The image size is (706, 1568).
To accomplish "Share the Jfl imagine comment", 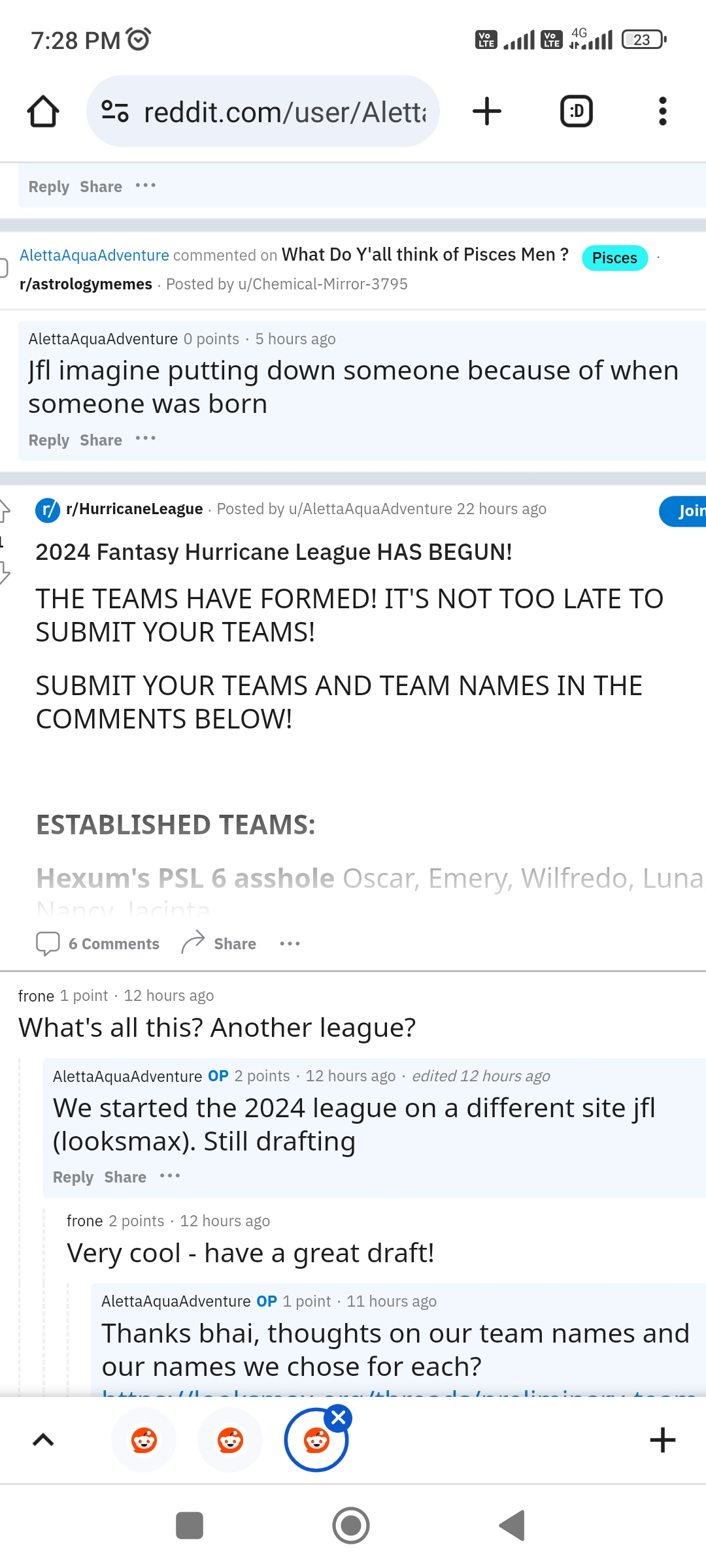I will click(x=101, y=440).
